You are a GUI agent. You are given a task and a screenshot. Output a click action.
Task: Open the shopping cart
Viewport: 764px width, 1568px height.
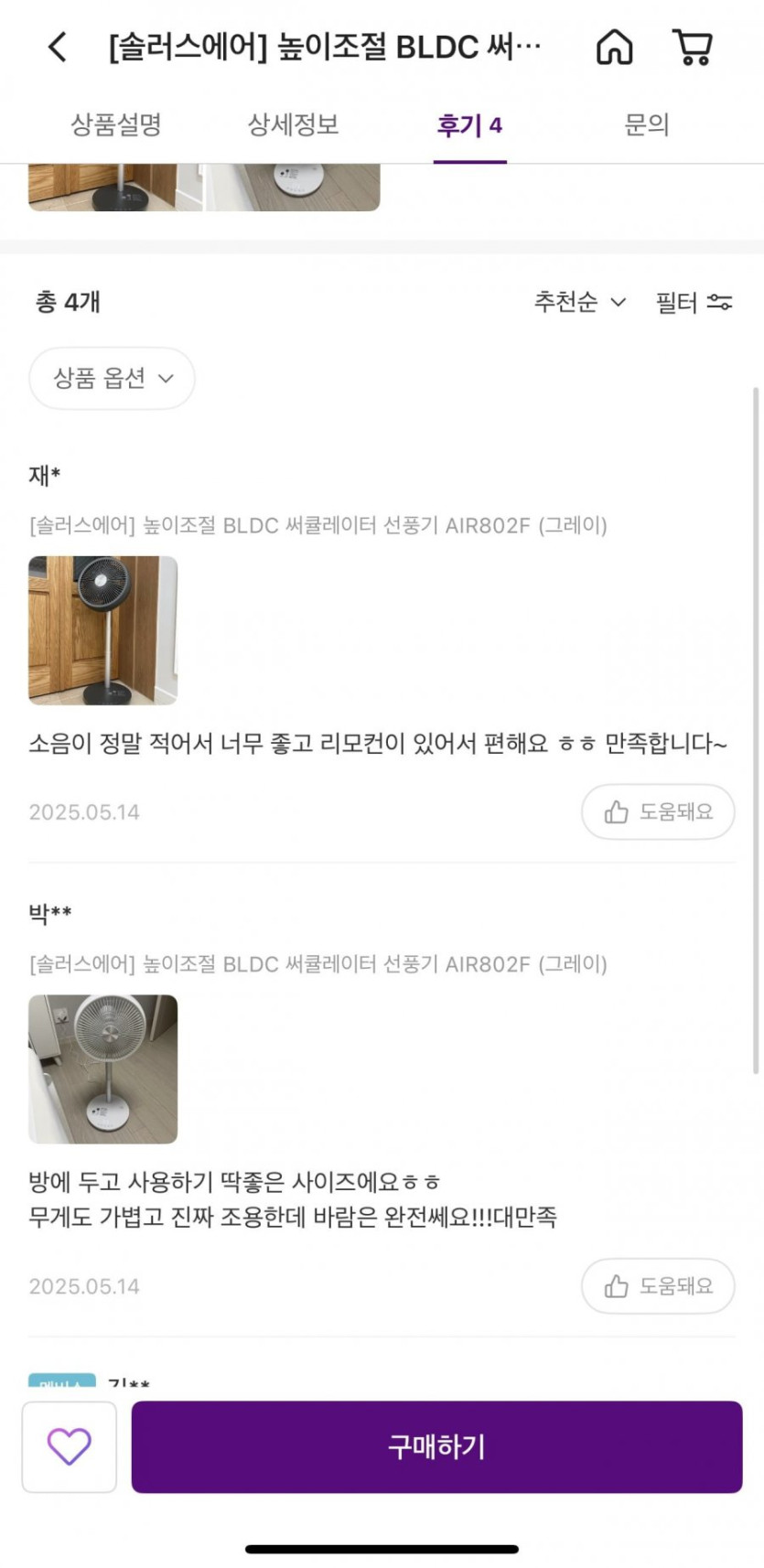(693, 47)
